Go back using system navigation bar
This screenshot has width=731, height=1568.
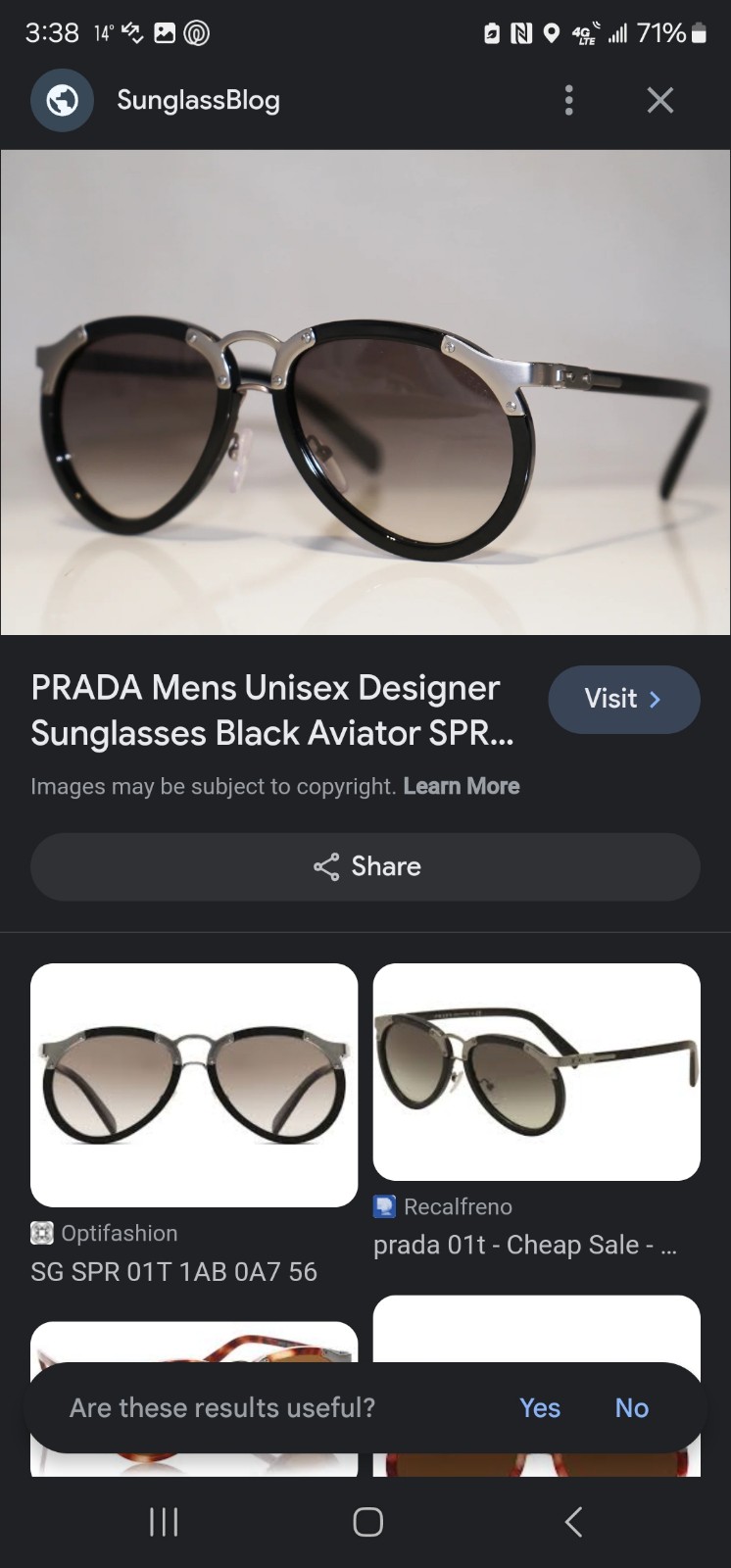tap(574, 1522)
